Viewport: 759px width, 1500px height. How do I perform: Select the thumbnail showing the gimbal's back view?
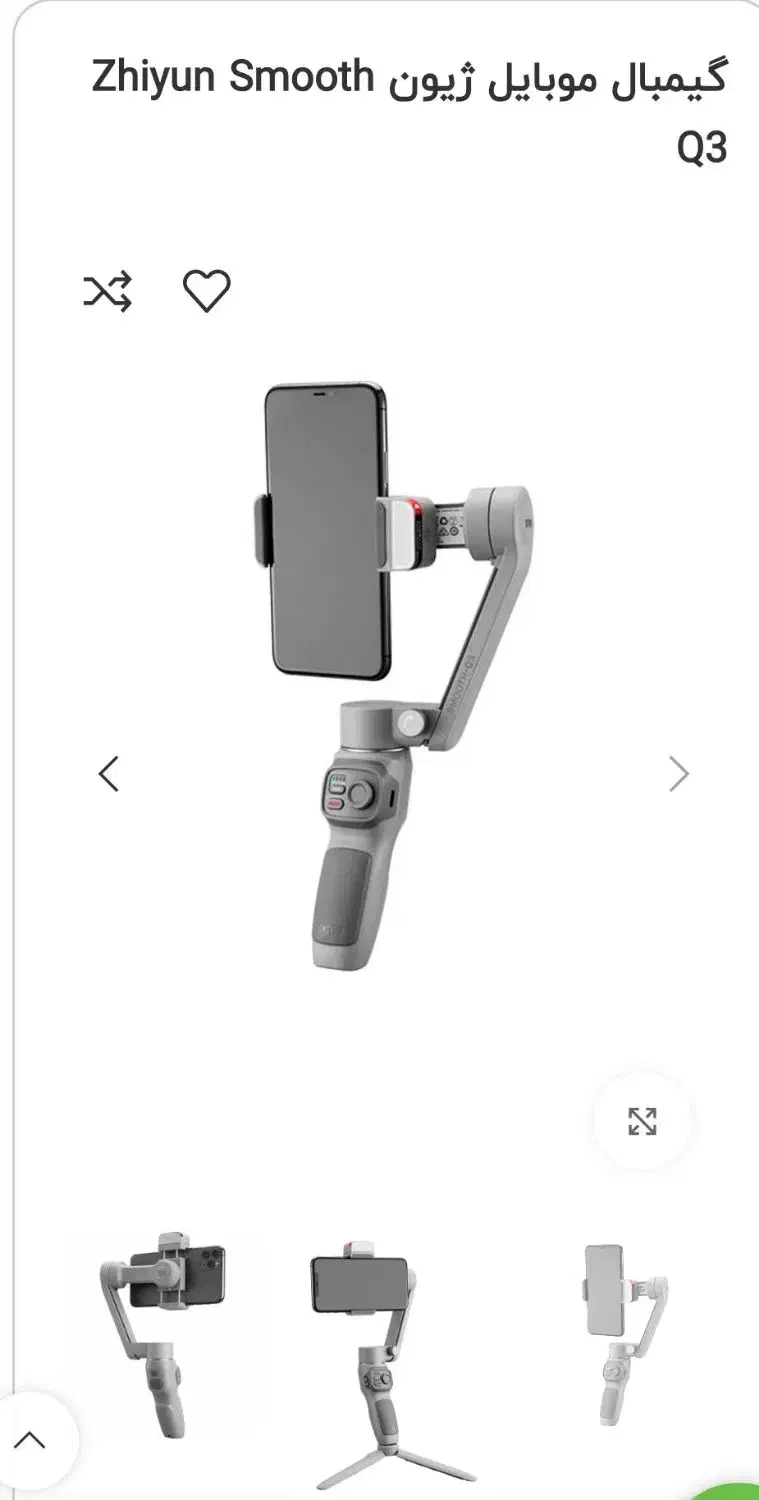[163, 1332]
